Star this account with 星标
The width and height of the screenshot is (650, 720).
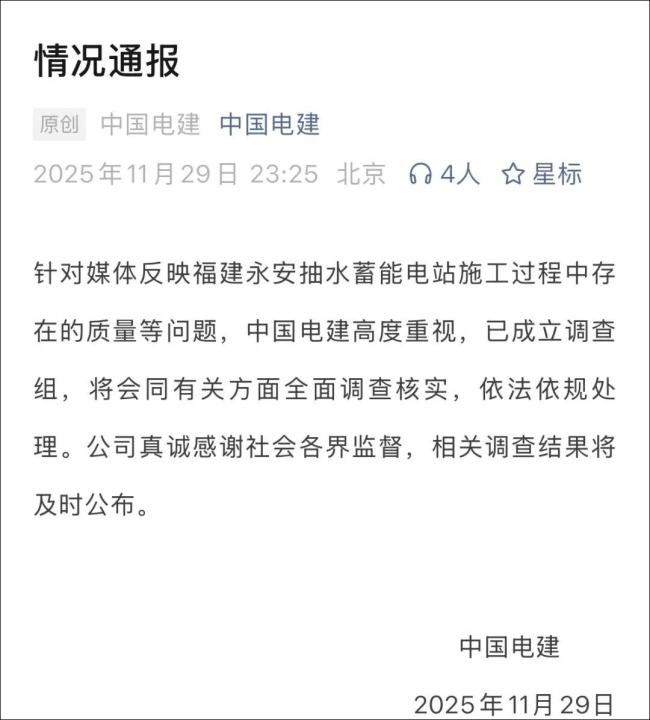[x=541, y=174]
